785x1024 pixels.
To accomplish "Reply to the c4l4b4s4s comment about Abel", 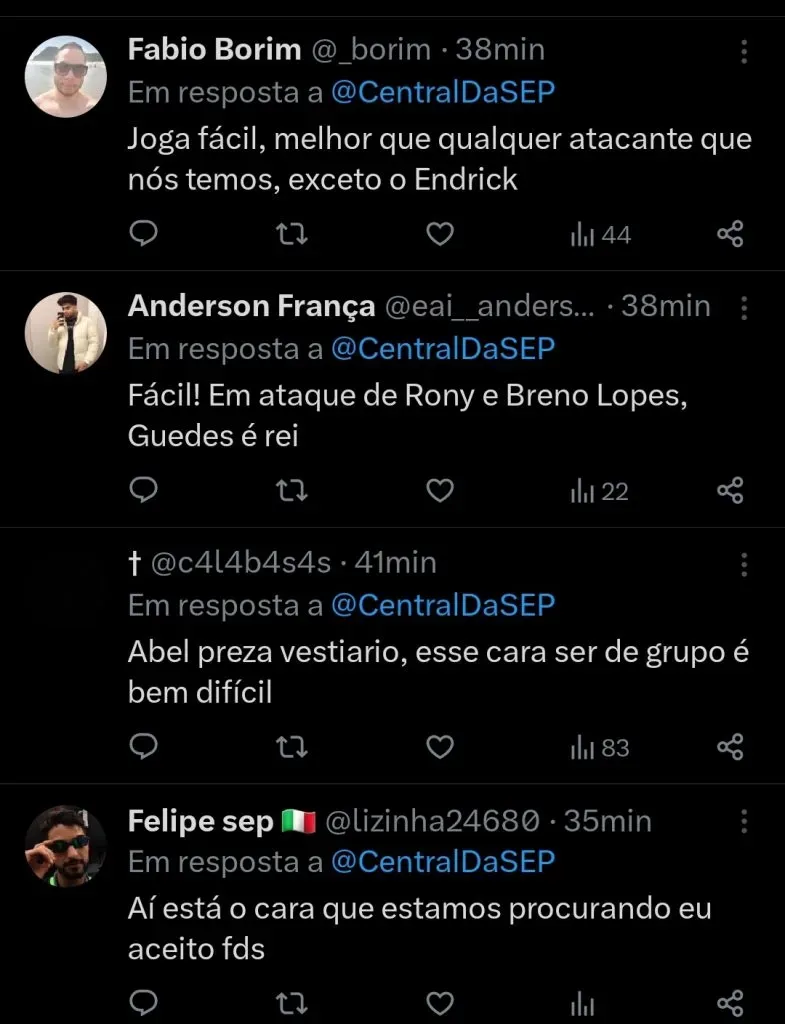I will (x=144, y=746).
